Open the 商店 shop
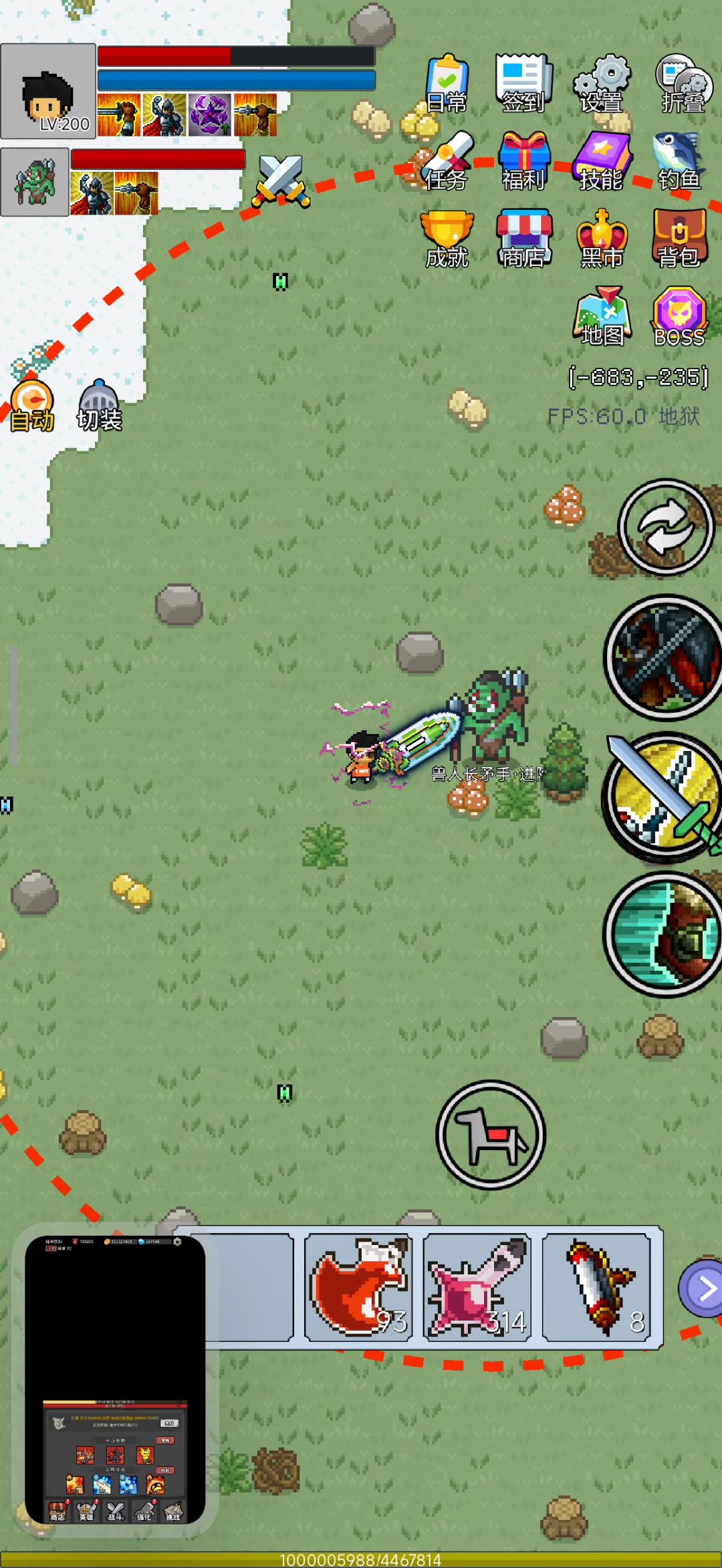722x1568 pixels. point(524,239)
